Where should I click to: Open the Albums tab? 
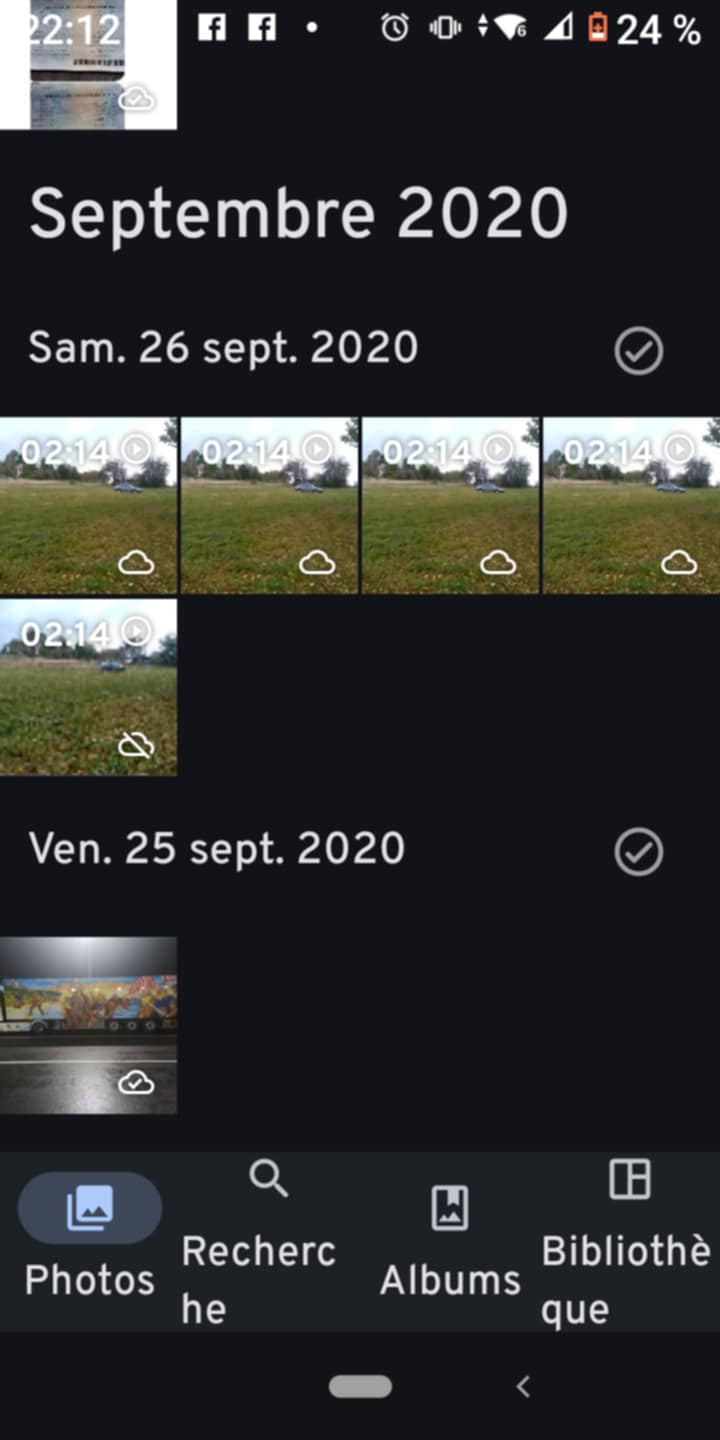(x=450, y=1240)
